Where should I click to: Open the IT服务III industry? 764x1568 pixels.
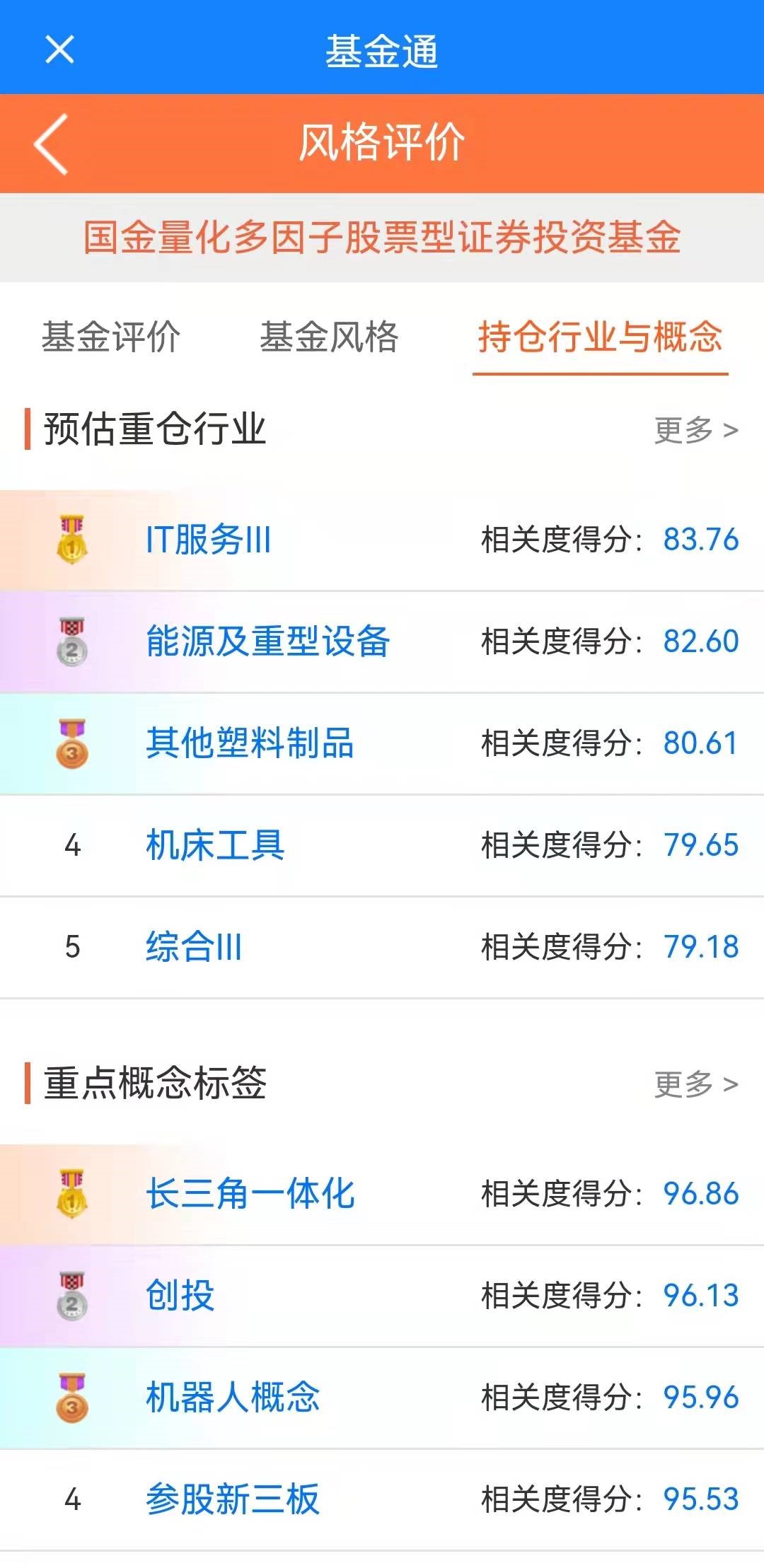click(x=209, y=540)
